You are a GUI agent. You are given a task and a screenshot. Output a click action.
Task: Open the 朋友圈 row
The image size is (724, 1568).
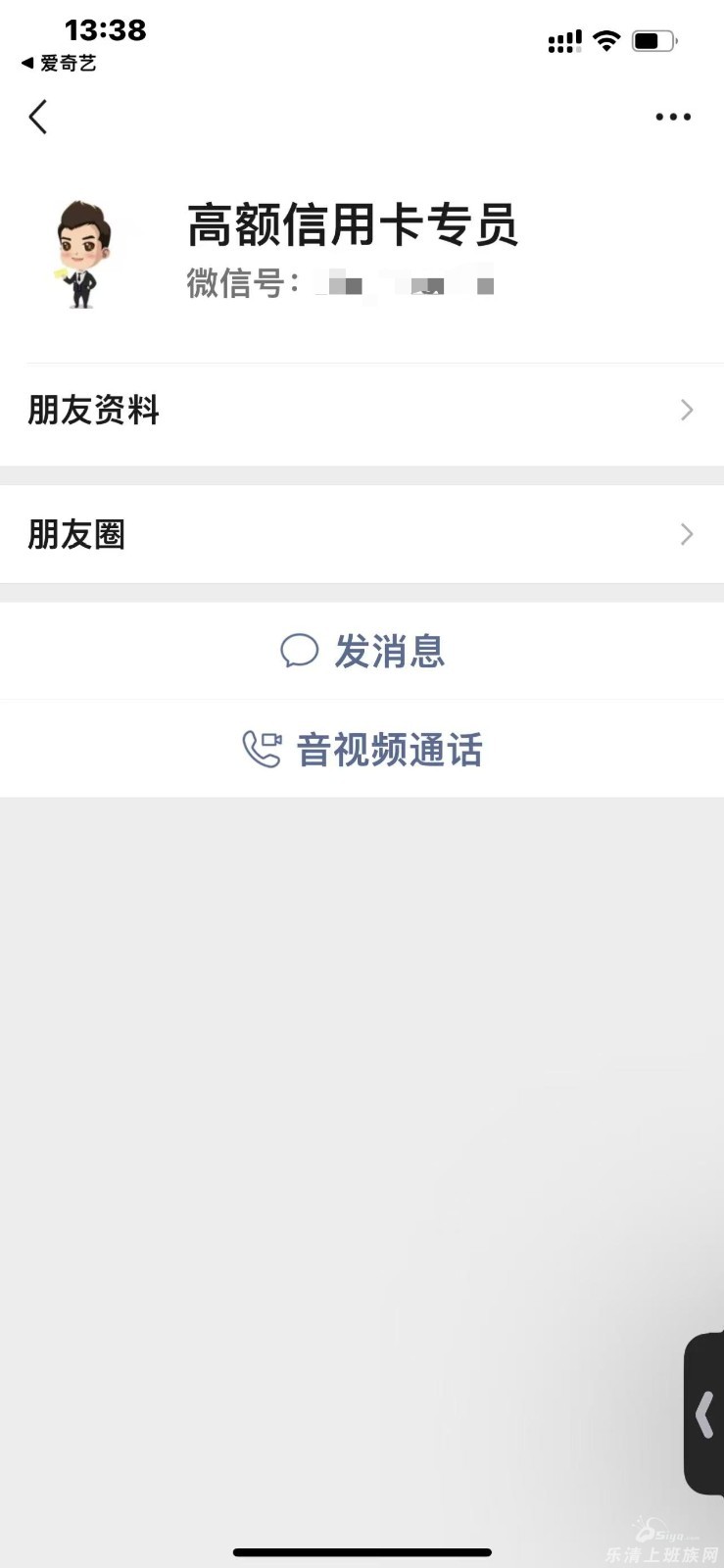pos(362,535)
